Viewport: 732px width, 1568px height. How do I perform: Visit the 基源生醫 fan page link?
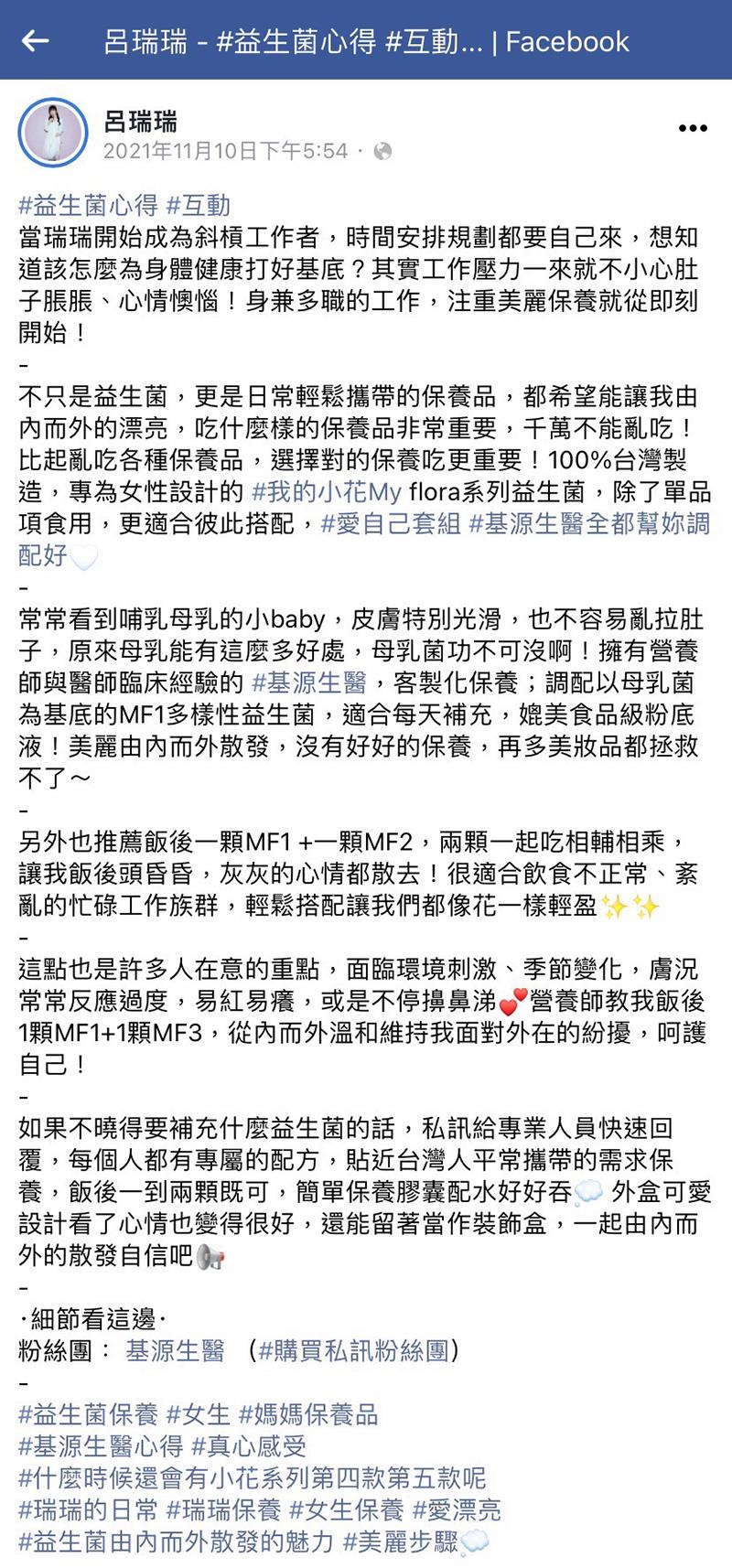pyautogui.click(x=175, y=1350)
